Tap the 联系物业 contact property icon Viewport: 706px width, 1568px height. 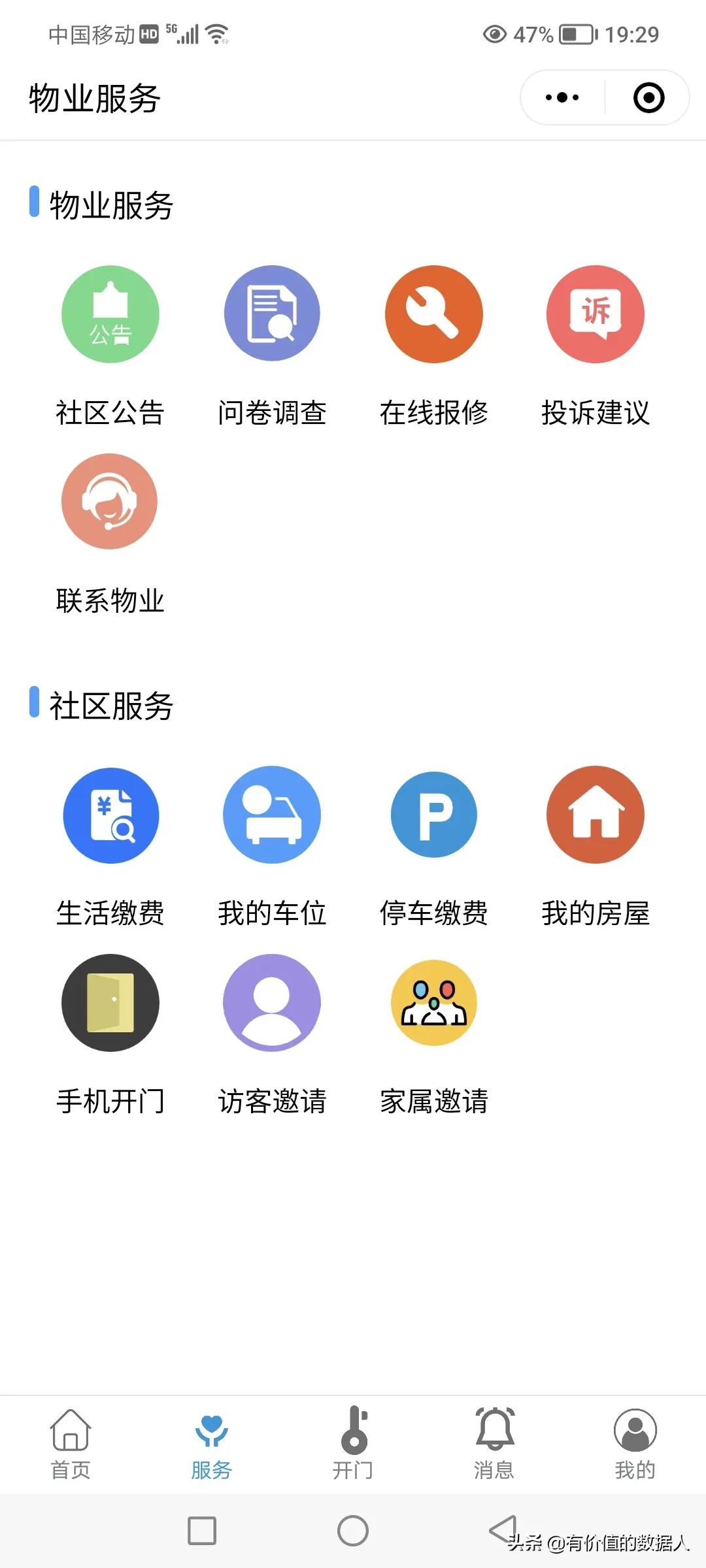click(x=110, y=501)
